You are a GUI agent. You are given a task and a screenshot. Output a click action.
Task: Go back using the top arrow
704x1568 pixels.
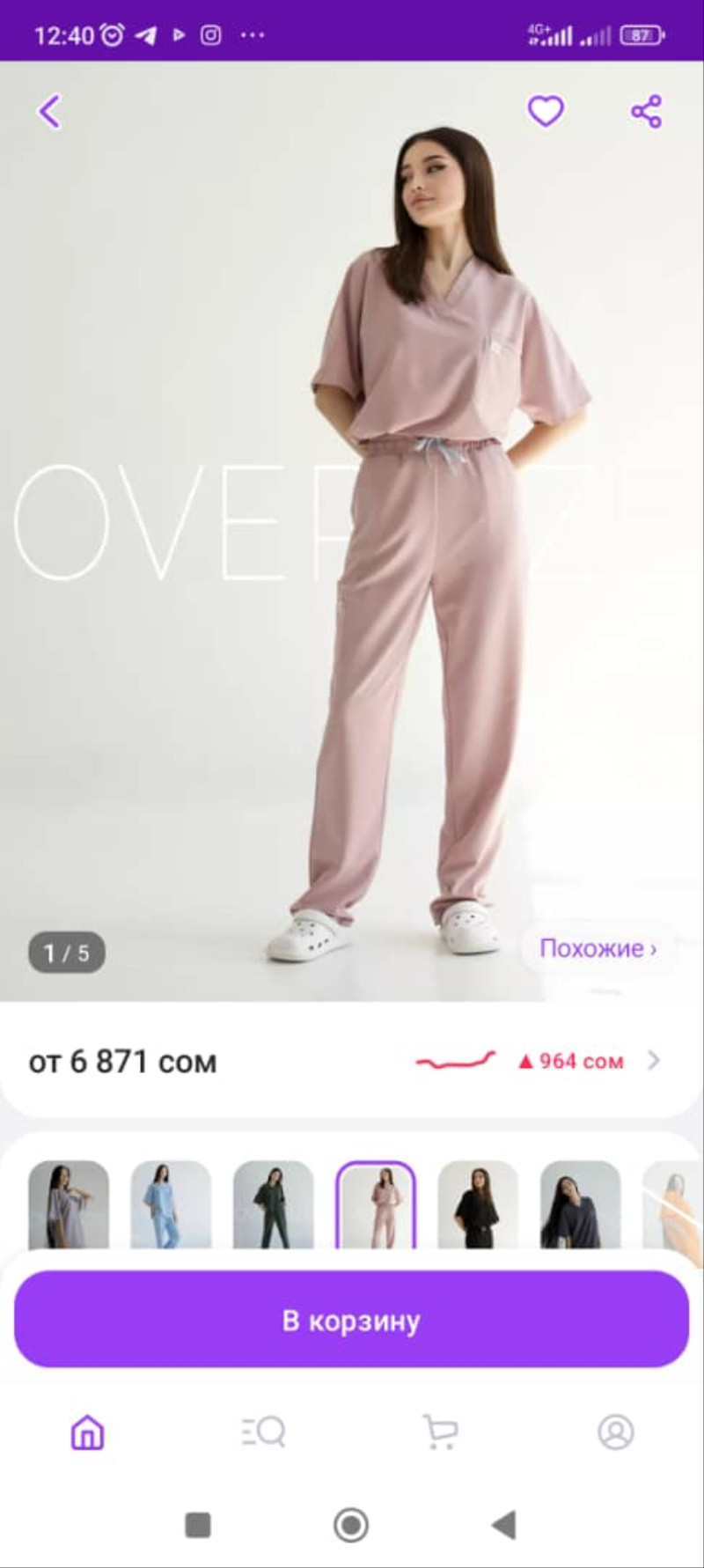[x=49, y=112]
